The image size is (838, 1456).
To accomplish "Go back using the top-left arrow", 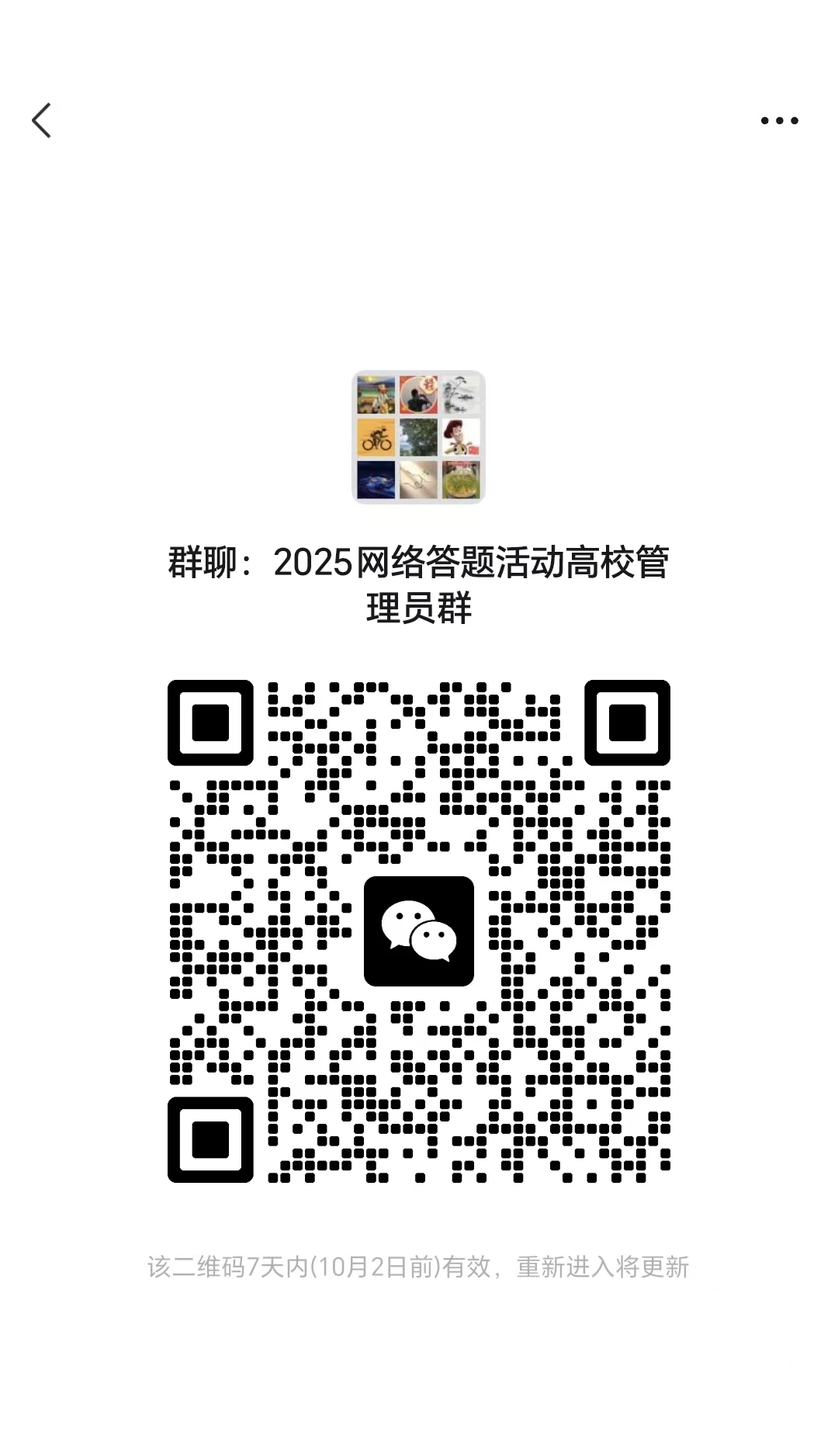I will 42,121.
